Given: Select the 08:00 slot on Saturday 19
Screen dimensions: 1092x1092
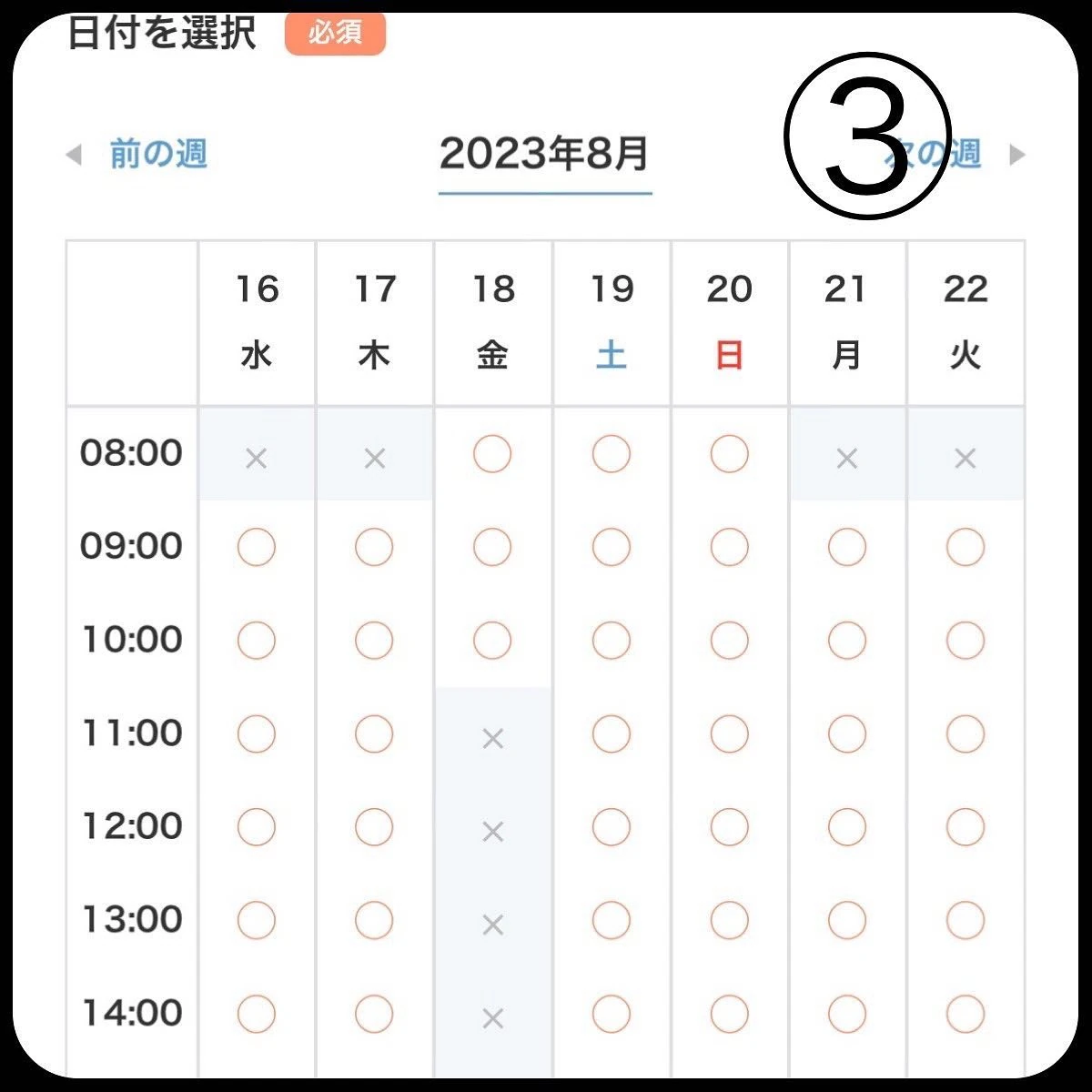Looking at the screenshot, I should tap(611, 453).
